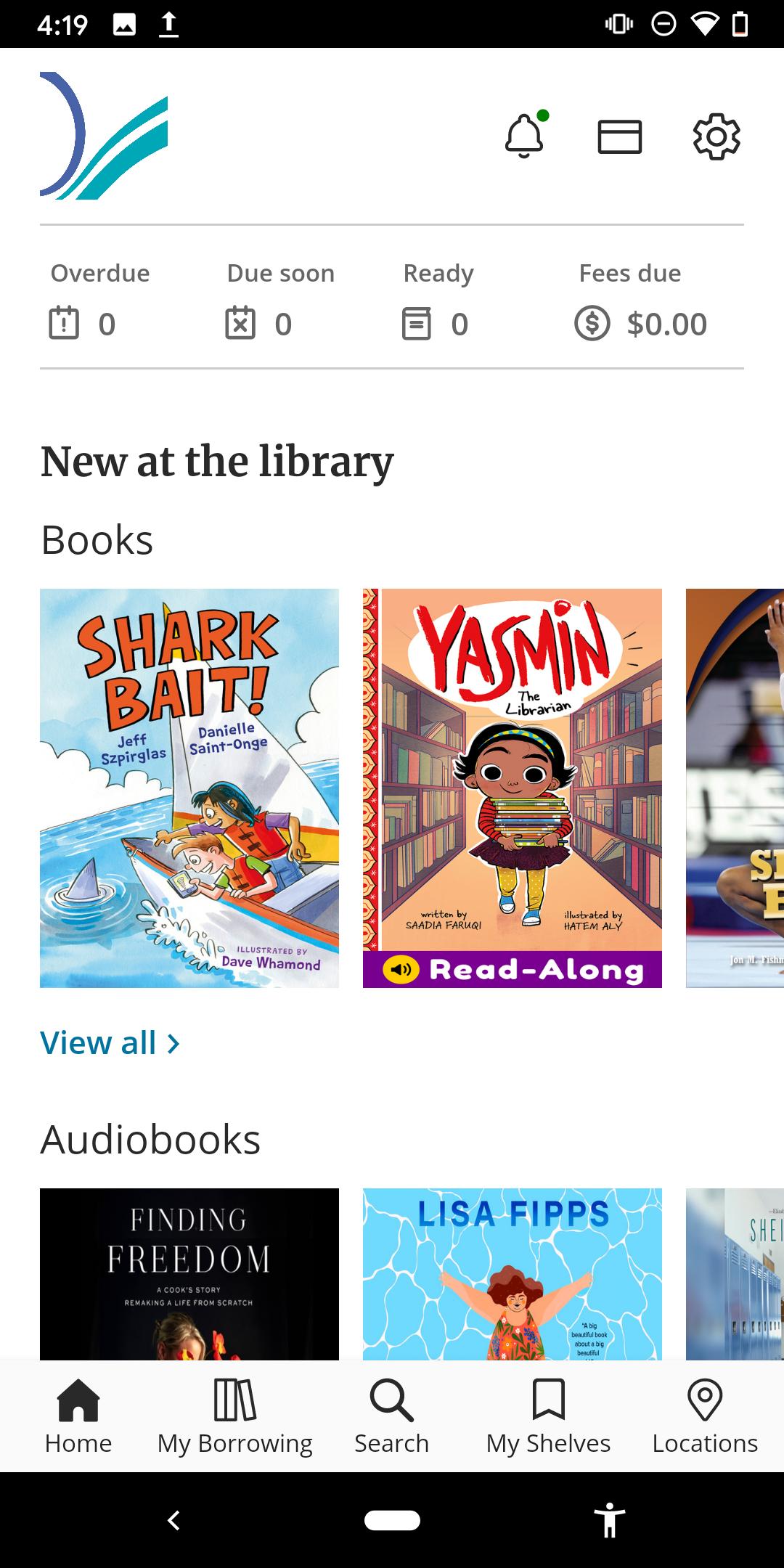This screenshot has height=1568, width=784.
Task: Switch to My Borrowing tab
Action: 235,1416
